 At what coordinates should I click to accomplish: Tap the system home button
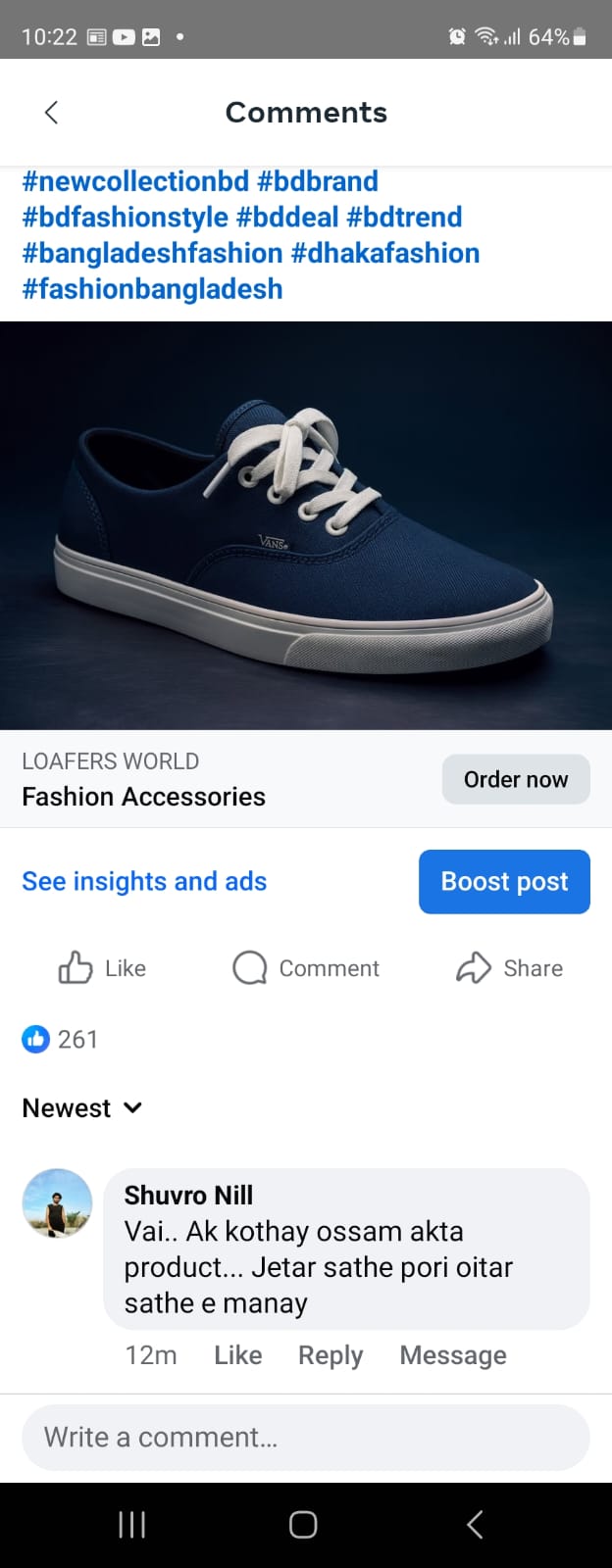coord(303,1524)
